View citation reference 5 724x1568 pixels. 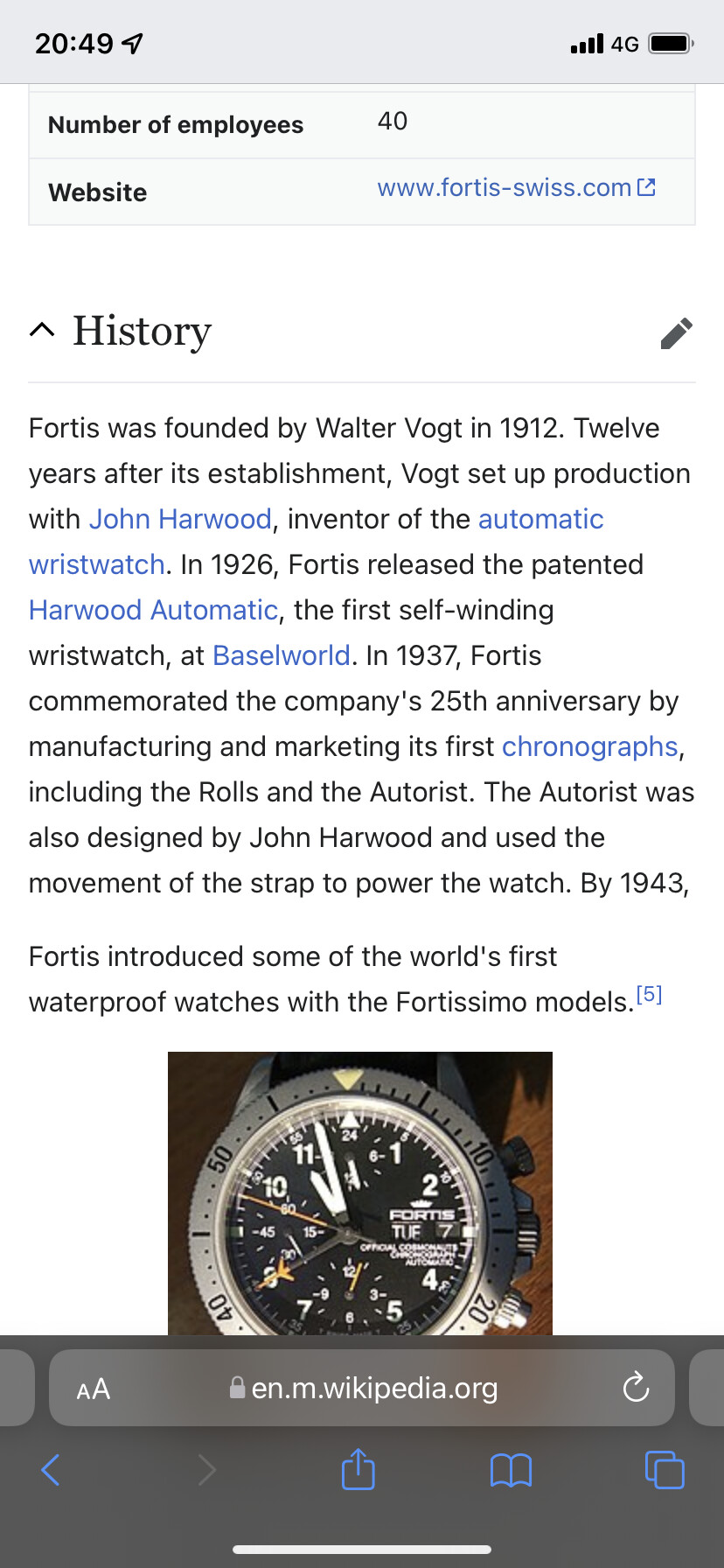tap(649, 995)
